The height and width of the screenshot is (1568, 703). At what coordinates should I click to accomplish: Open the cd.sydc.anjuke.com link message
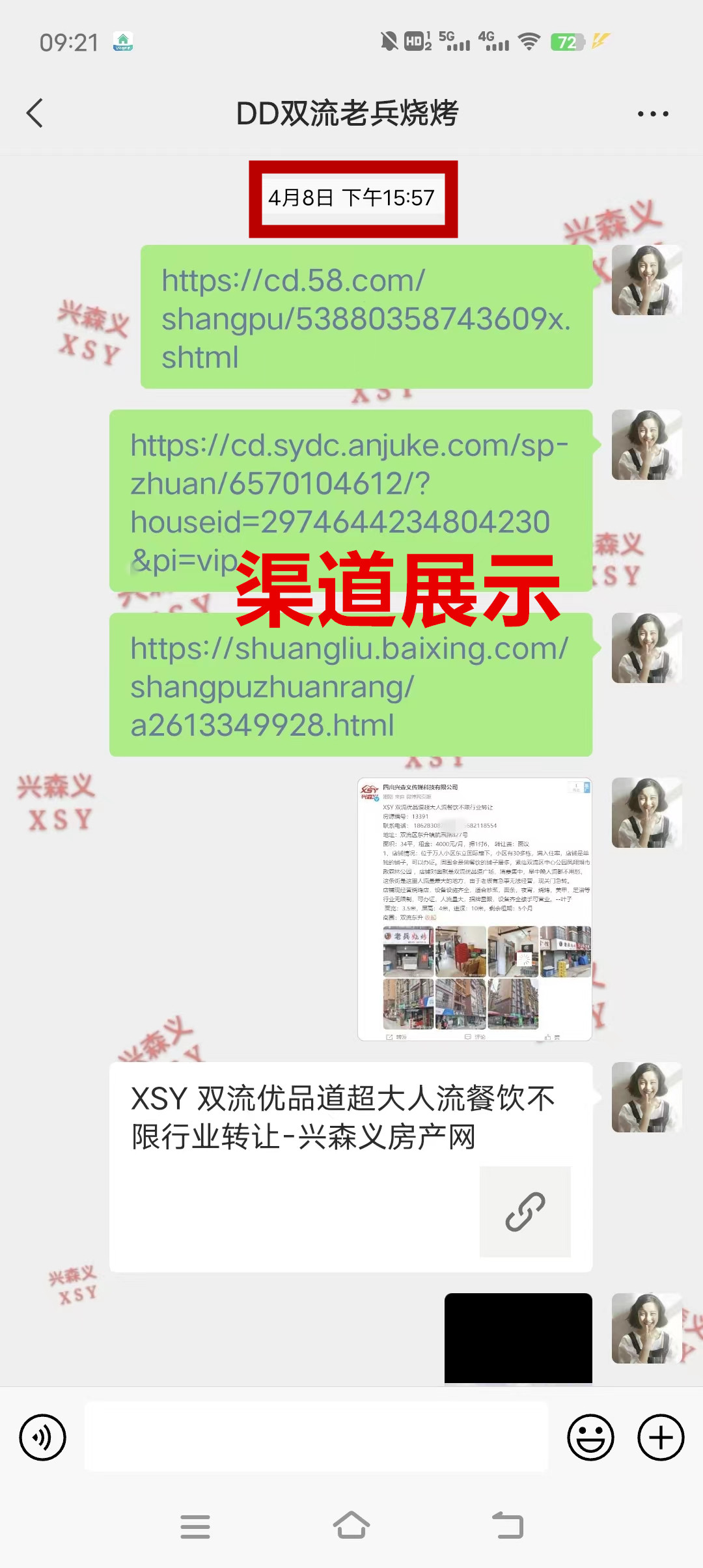point(350,501)
